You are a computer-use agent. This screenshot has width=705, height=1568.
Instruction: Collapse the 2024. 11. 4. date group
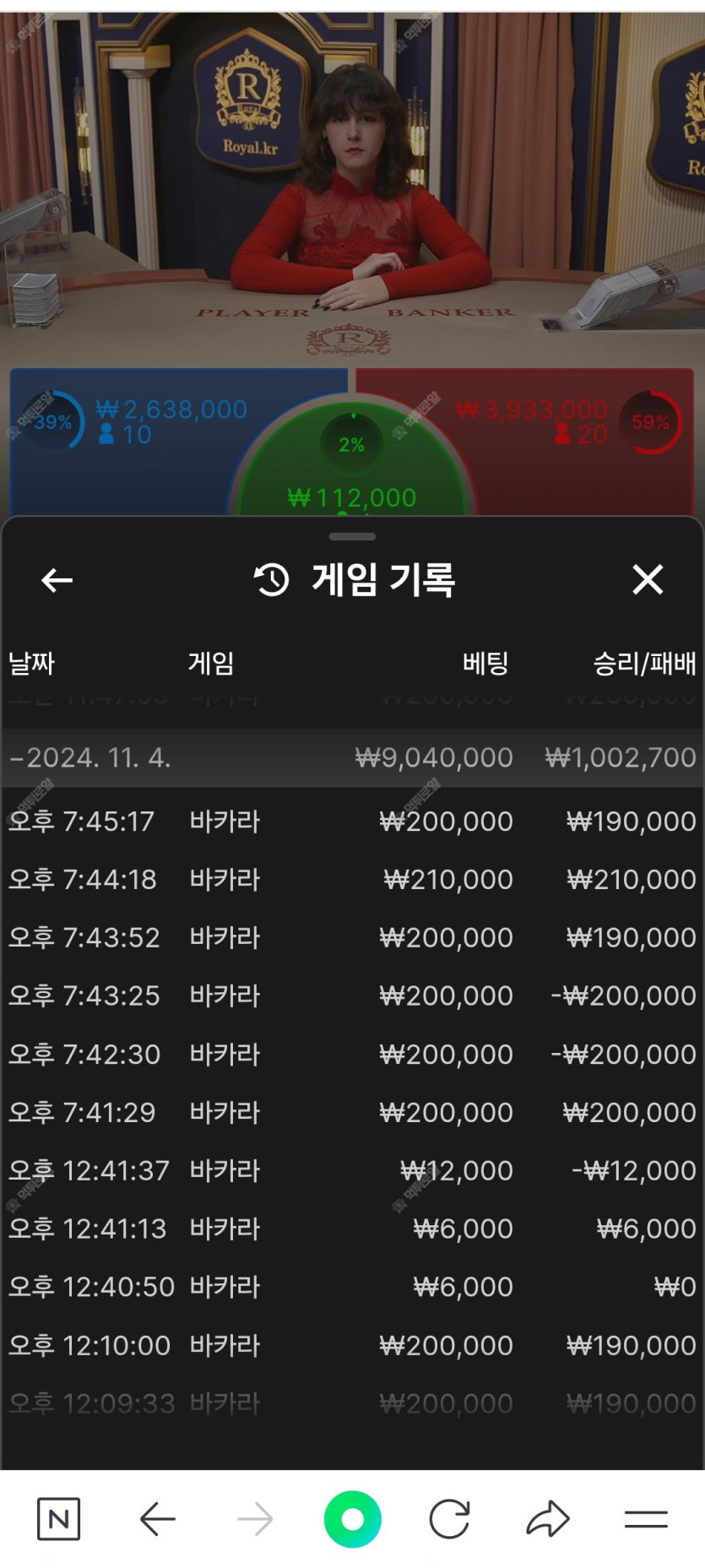click(x=90, y=757)
